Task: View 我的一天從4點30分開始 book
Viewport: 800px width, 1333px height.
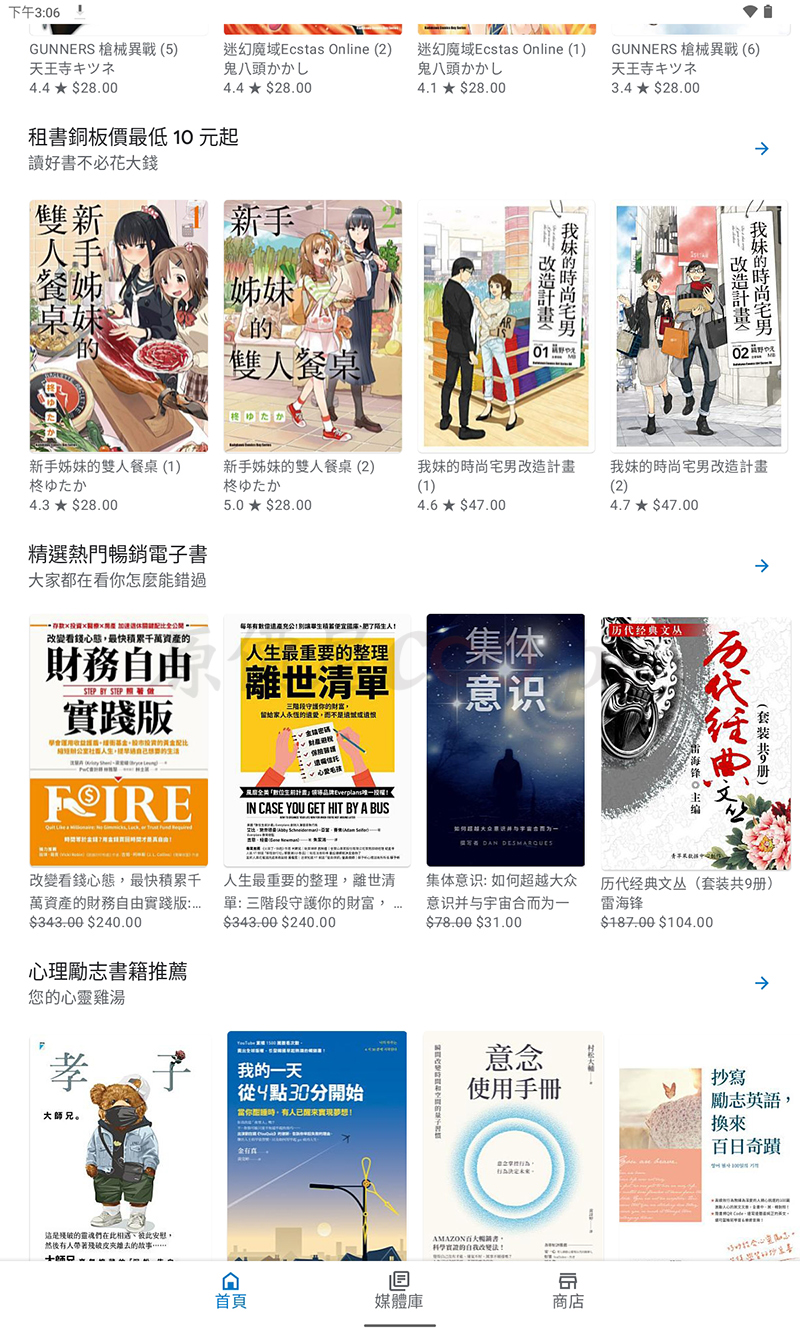Action: coord(316,1145)
